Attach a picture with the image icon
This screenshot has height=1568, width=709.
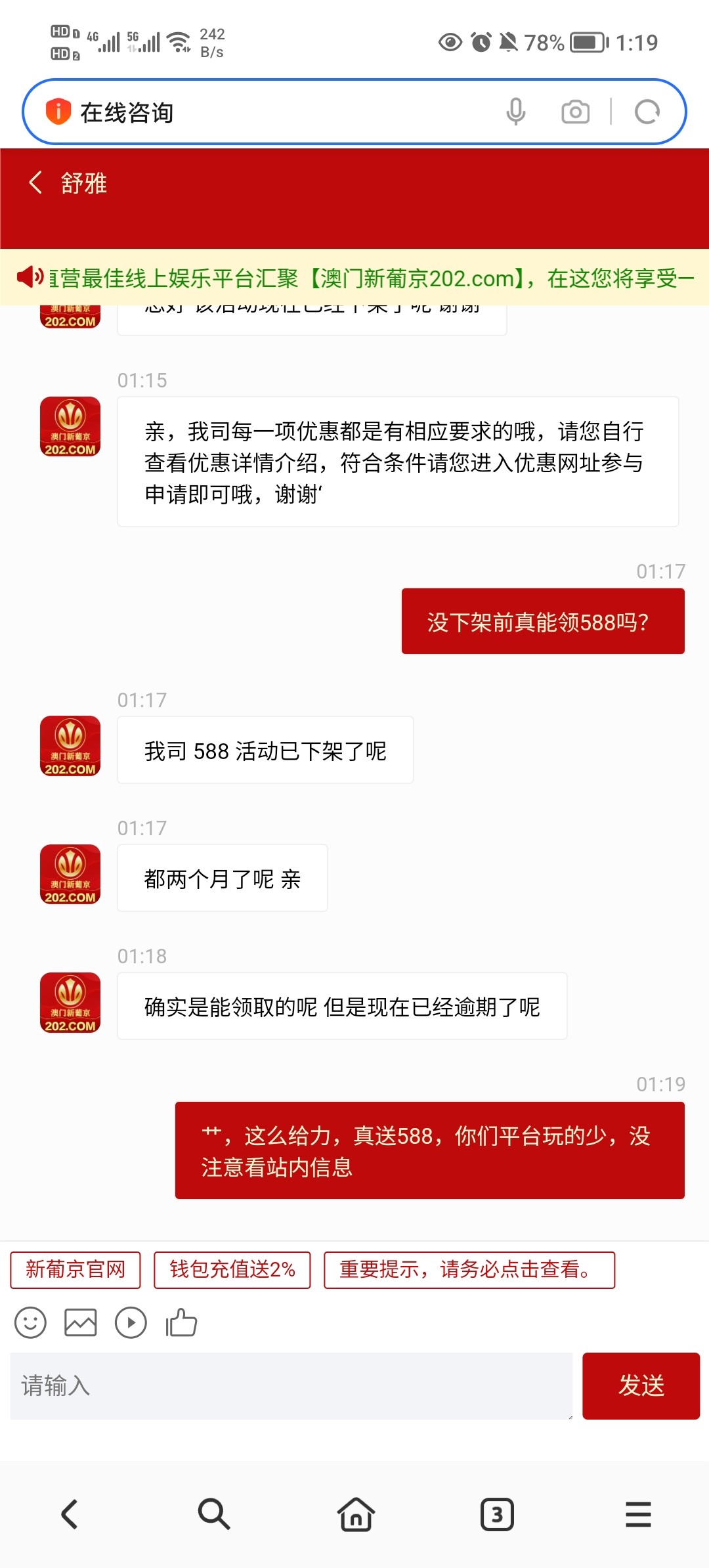(80, 1322)
